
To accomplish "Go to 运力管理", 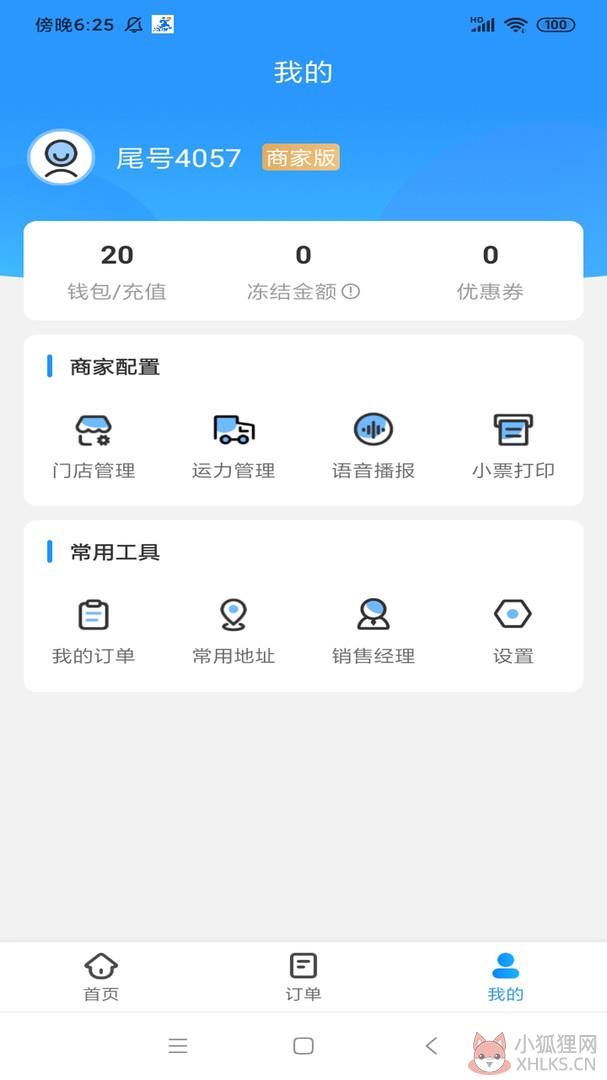I will point(234,447).
